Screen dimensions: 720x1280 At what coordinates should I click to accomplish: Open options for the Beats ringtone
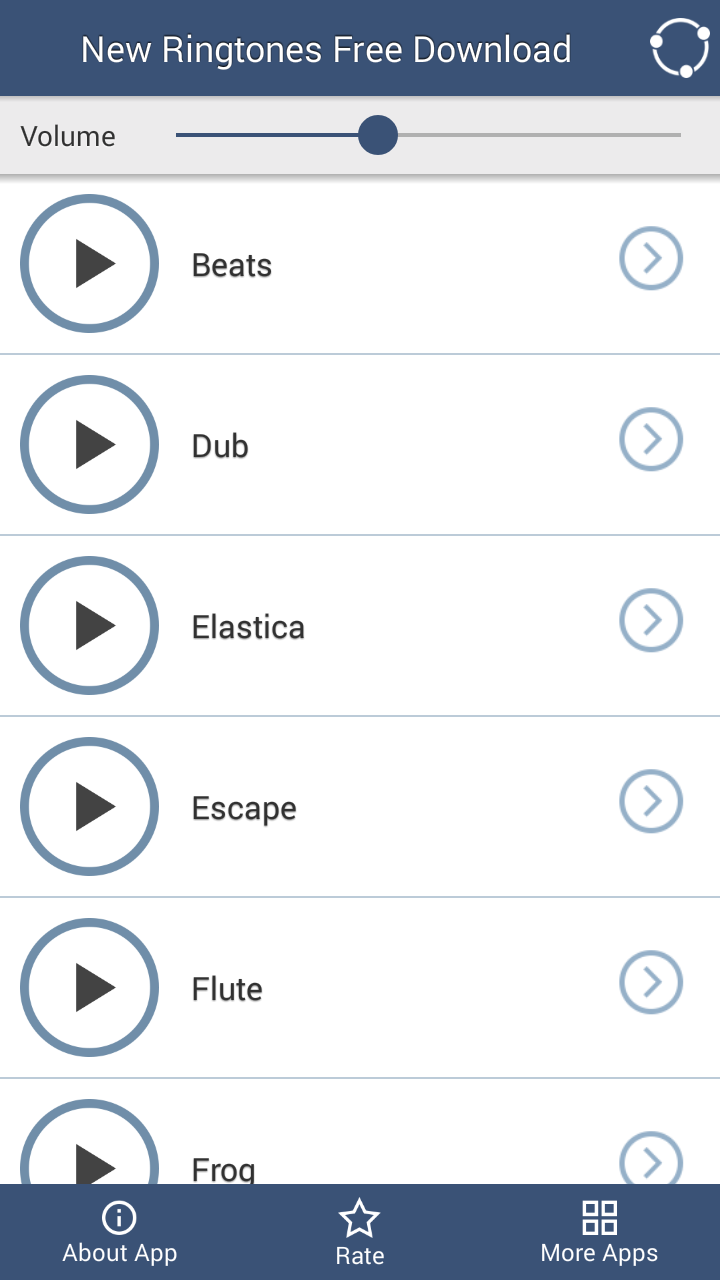[651, 259]
